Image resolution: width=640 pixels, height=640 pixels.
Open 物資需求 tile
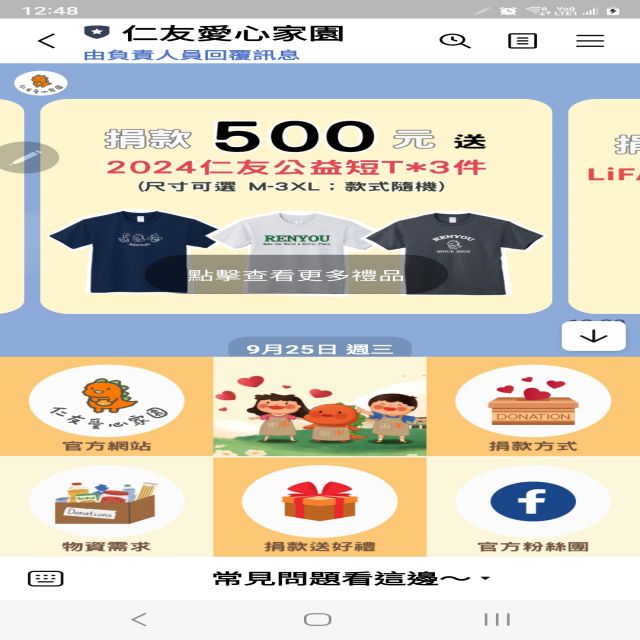tap(106, 509)
